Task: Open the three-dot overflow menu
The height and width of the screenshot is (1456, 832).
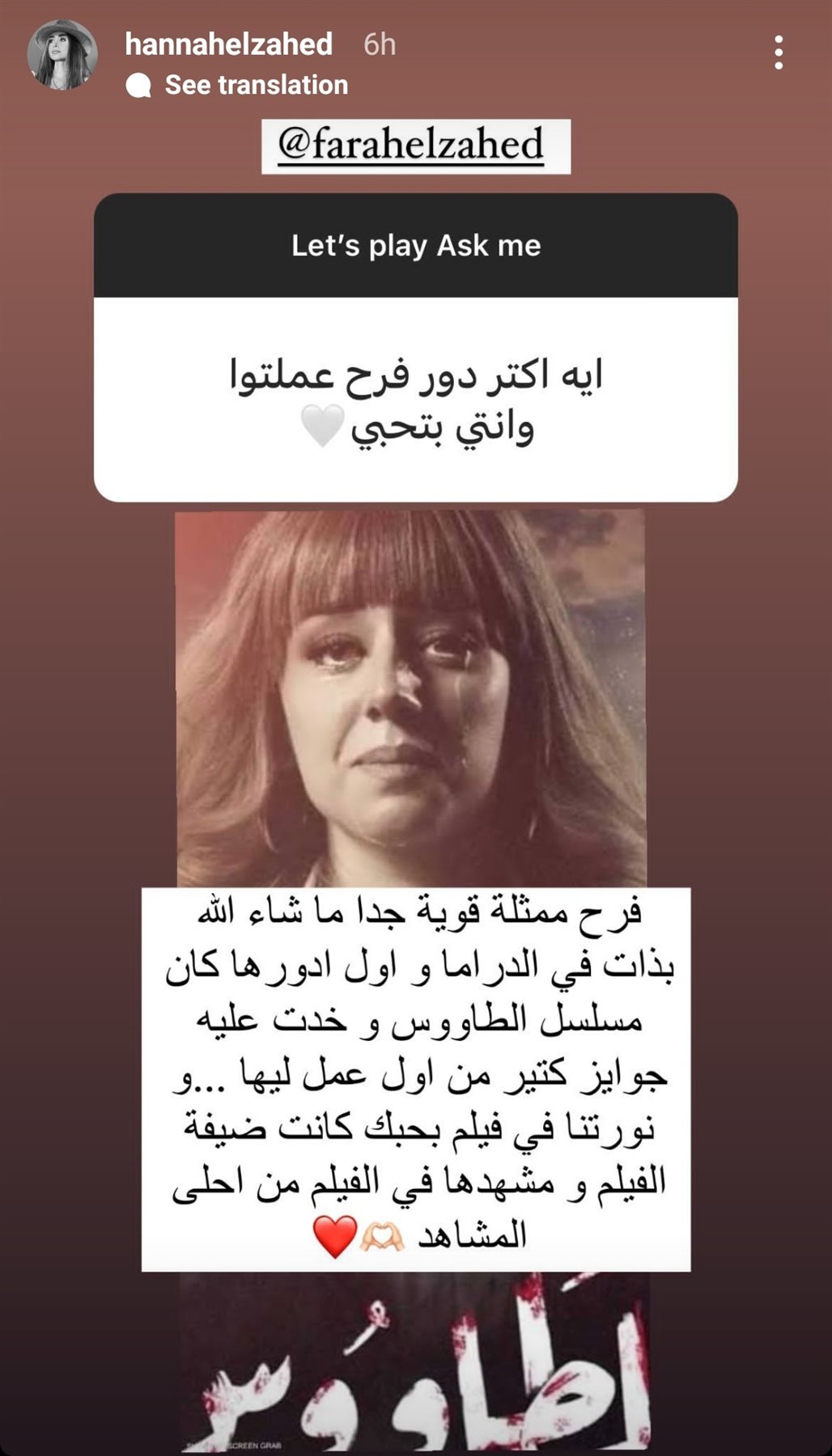Action: pyautogui.click(x=778, y=53)
